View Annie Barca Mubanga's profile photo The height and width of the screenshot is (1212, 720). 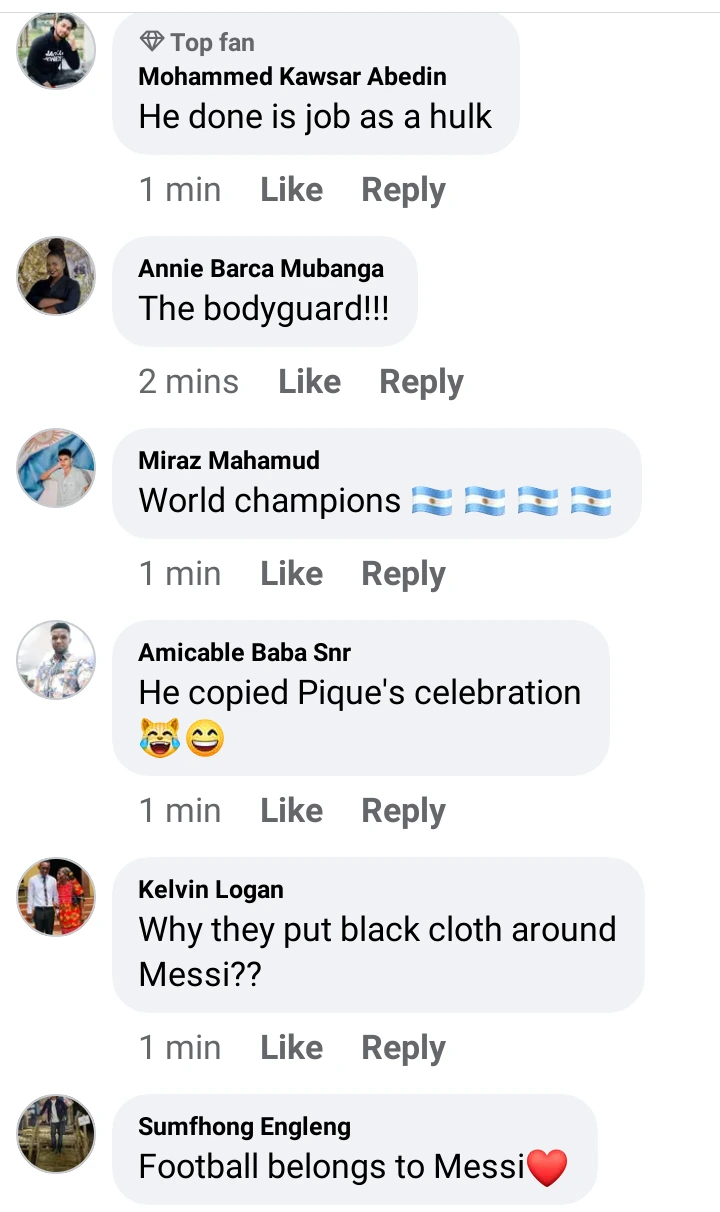(x=56, y=276)
